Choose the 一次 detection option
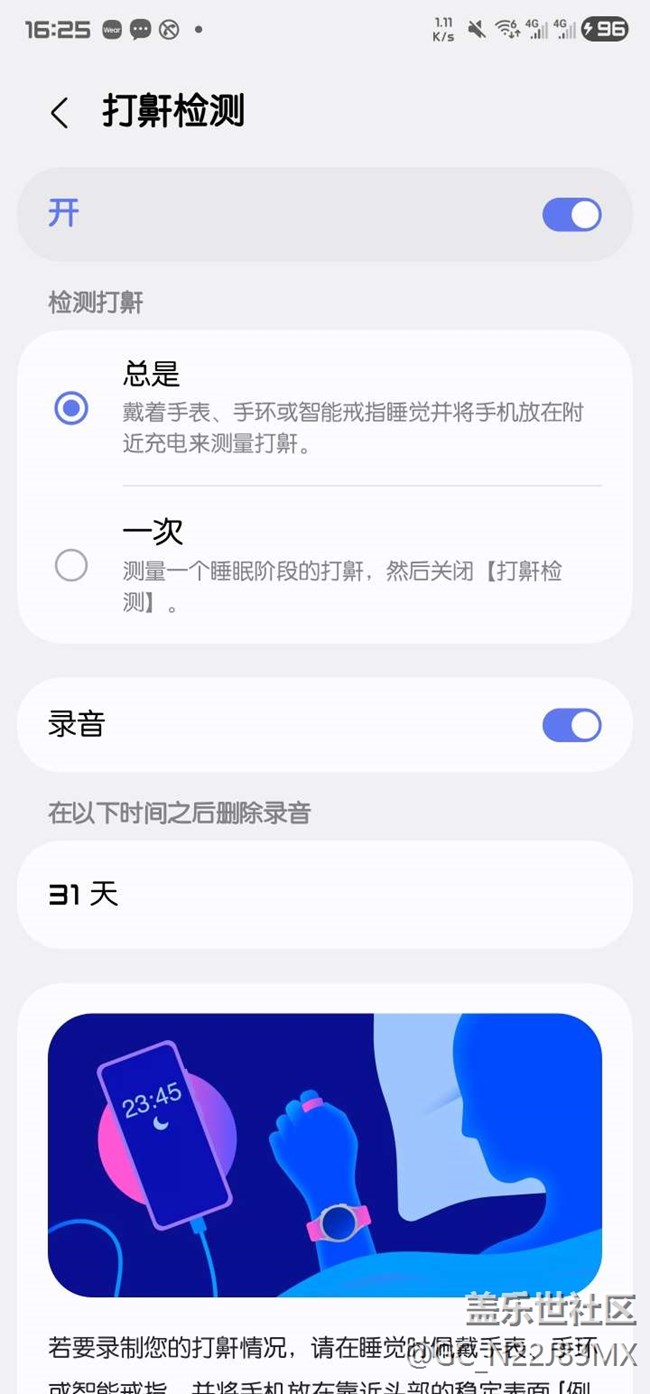Image resolution: width=650 pixels, height=1394 pixels. point(71,566)
